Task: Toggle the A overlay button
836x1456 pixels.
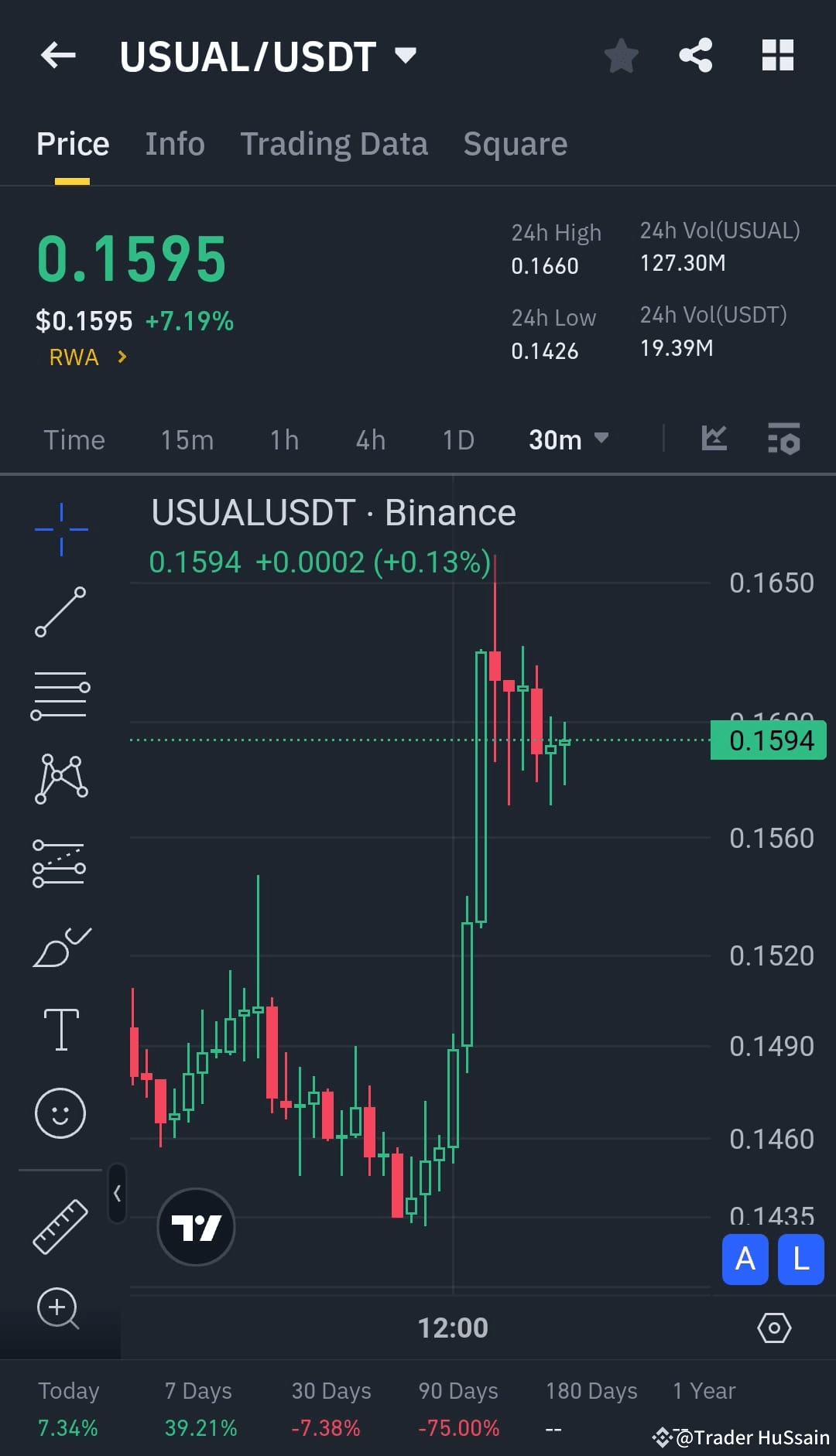Action: (745, 1259)
